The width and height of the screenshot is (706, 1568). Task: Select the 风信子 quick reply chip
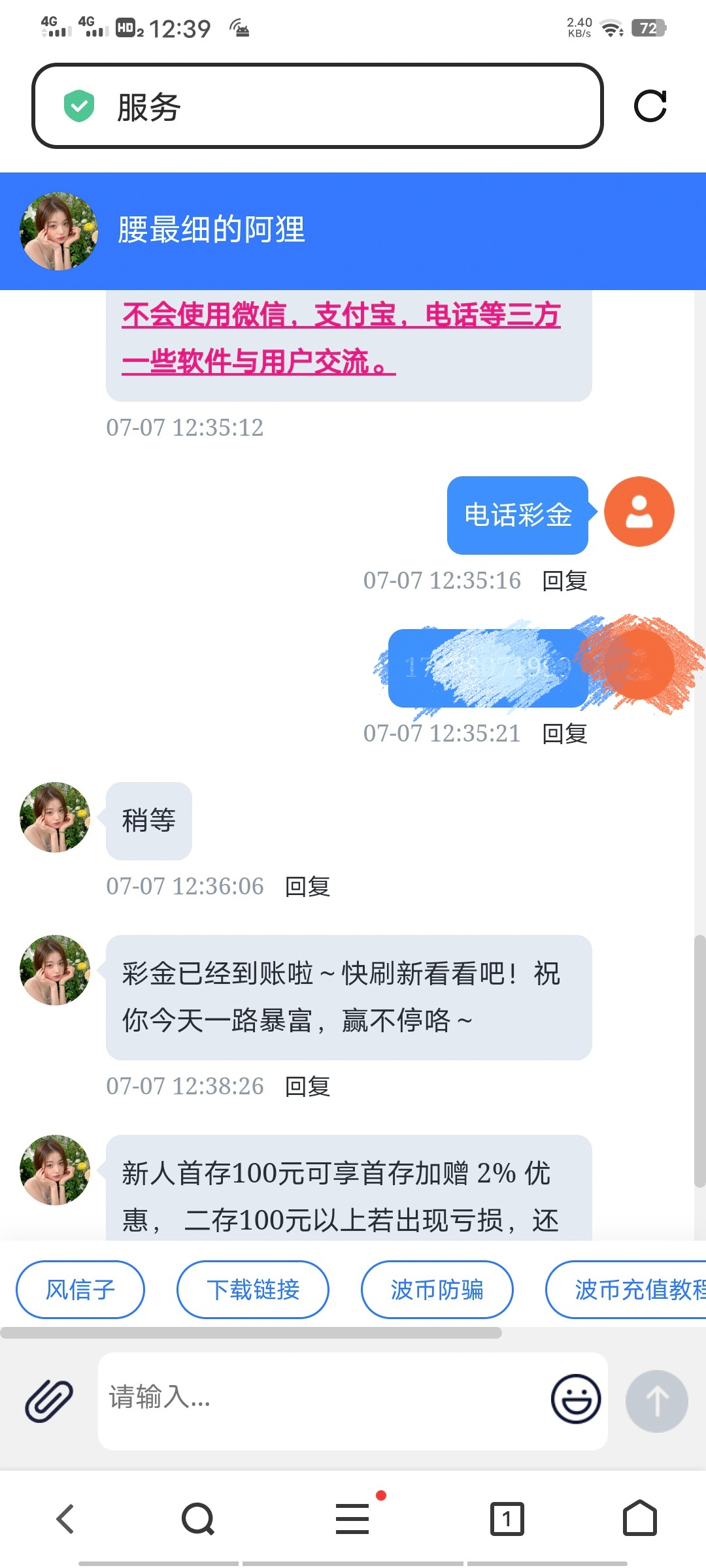click(80, 1290)
